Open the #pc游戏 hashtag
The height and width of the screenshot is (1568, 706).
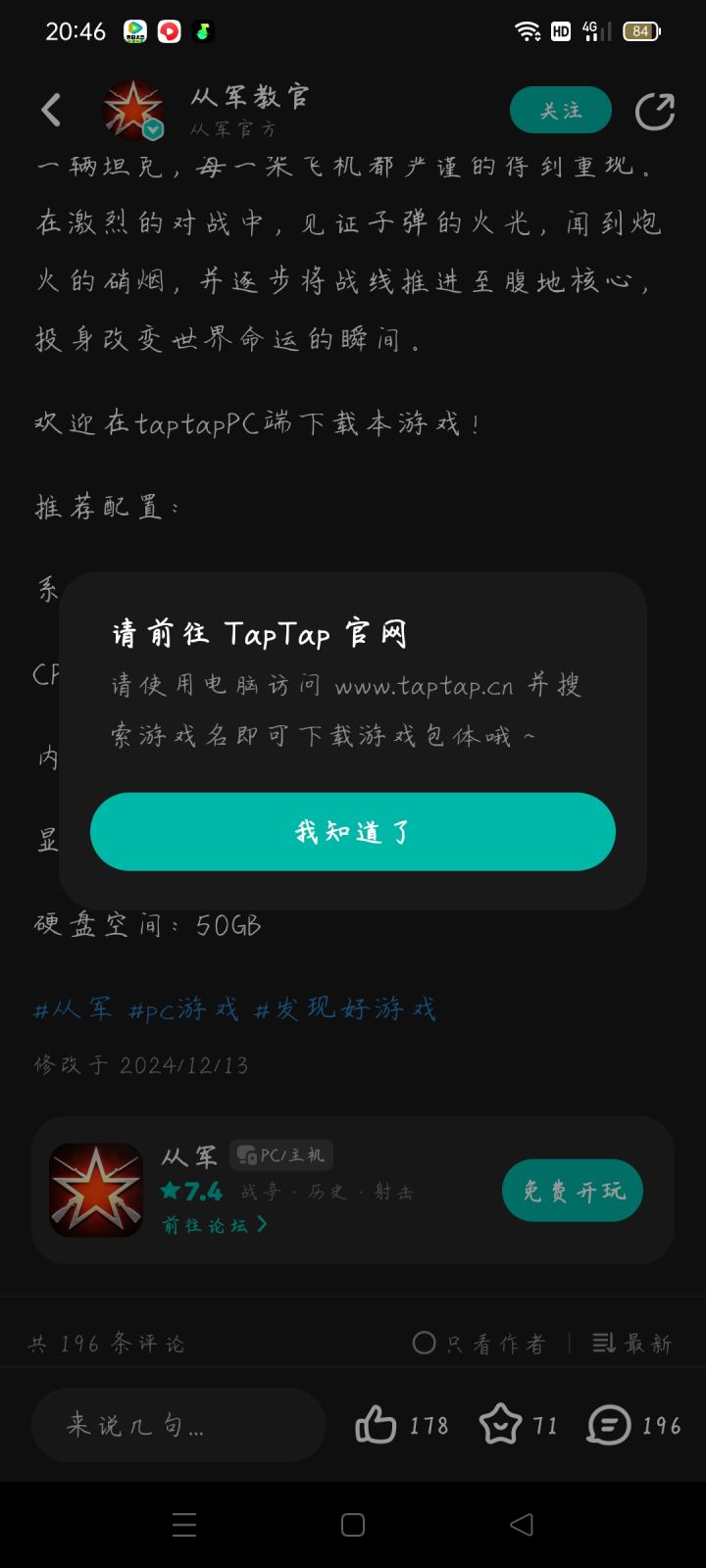[183, 1009]
